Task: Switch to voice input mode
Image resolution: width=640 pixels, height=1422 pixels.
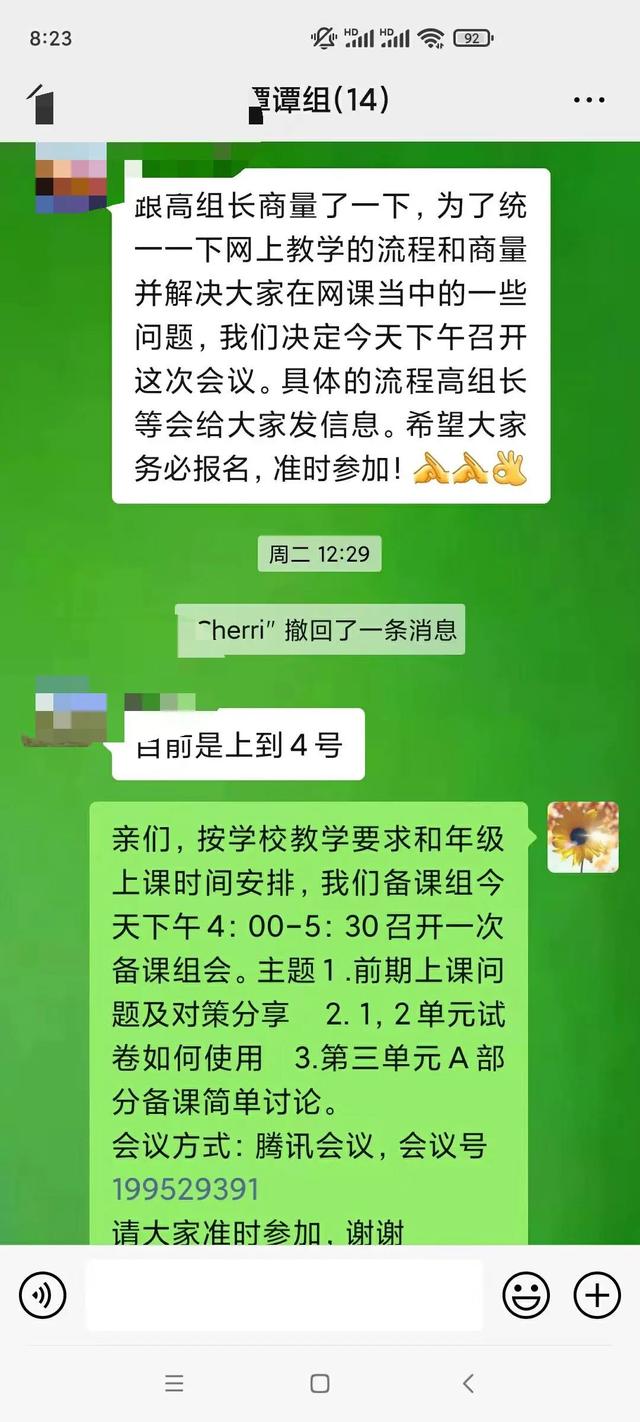Action: pyautogui.click(x=42, y=1296)
